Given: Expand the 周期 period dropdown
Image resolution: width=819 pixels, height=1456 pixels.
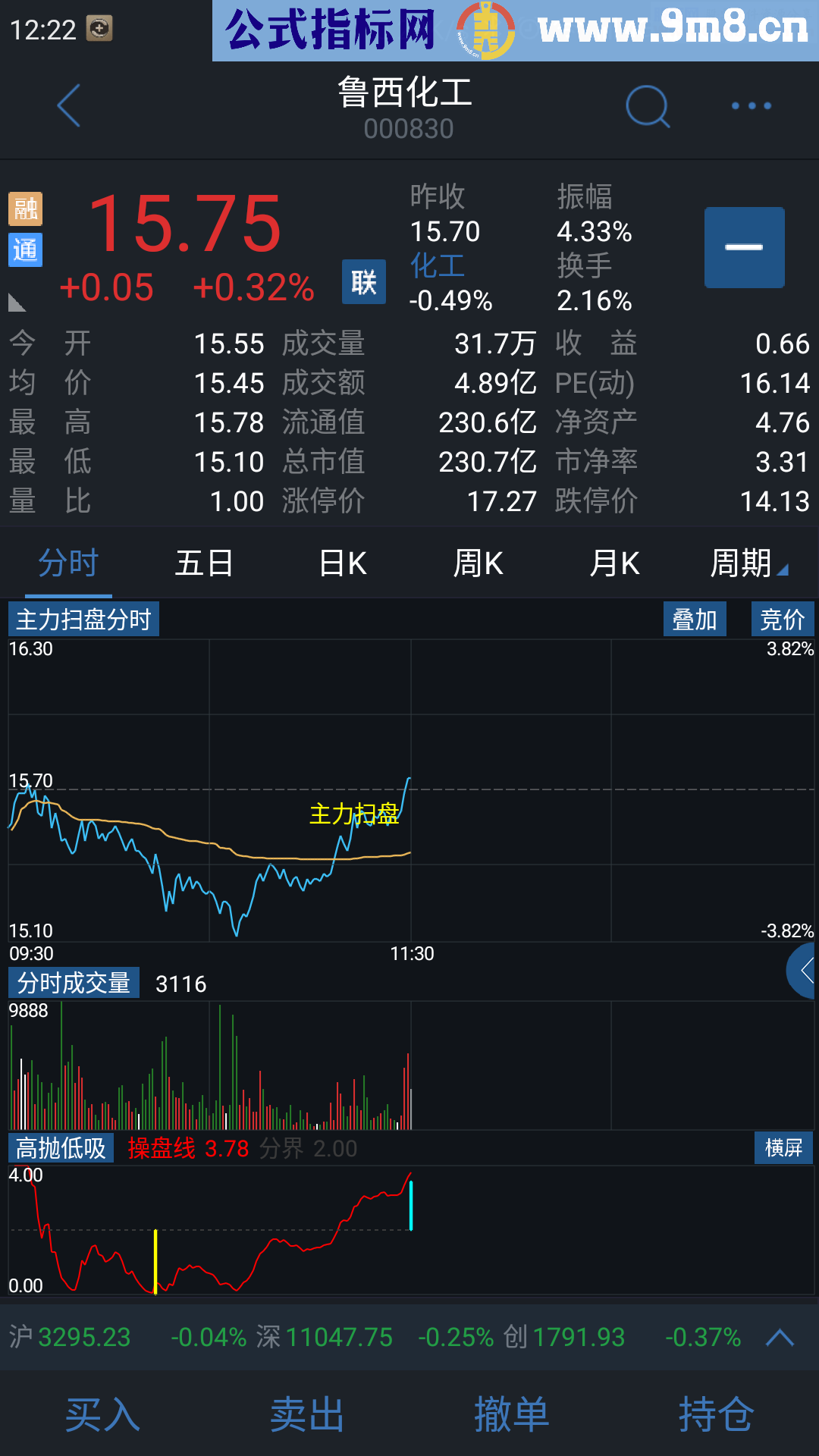Looking at the screenshot, I should [749, 563].
